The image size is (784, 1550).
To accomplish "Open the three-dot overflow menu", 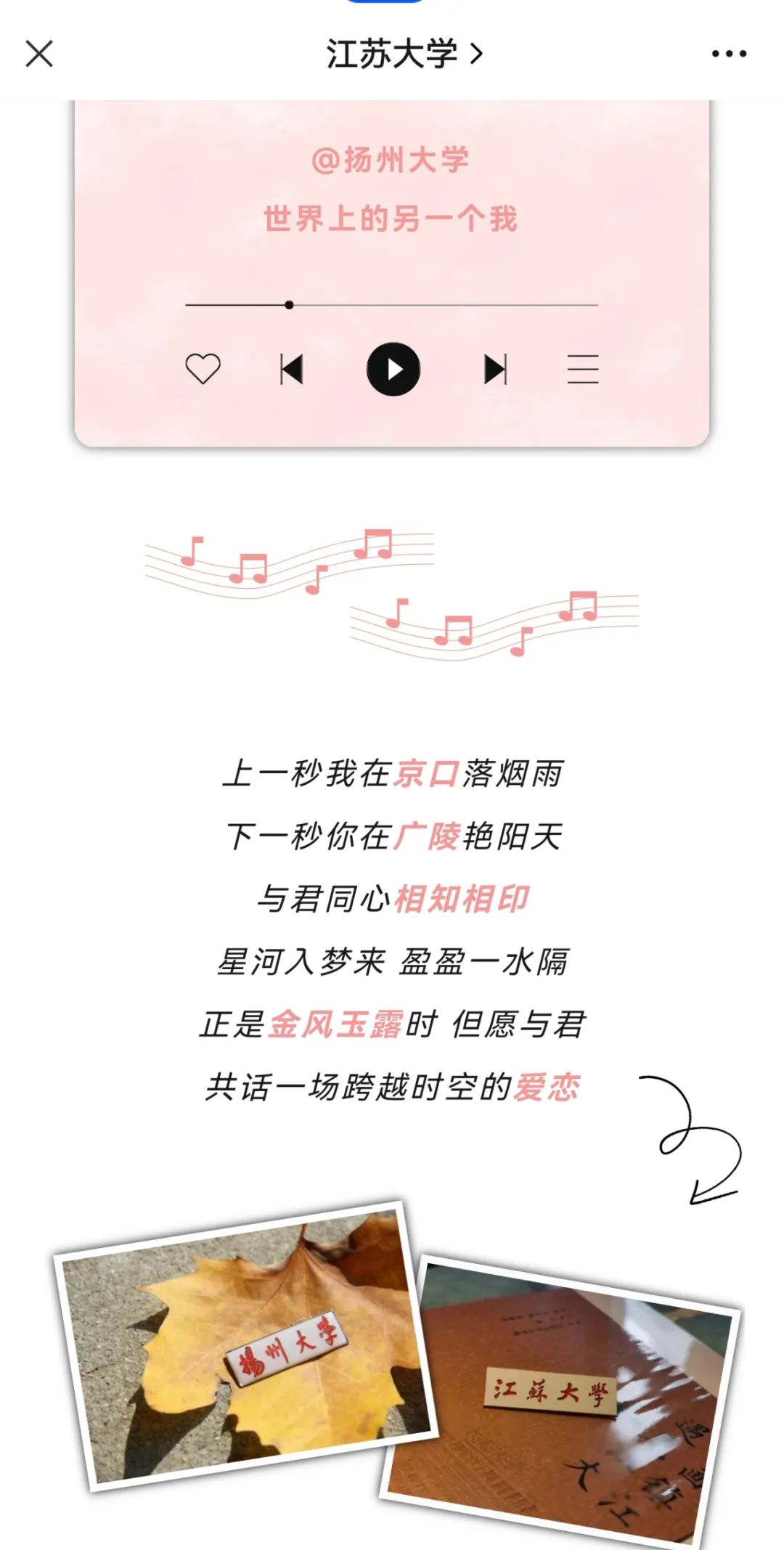I will point(729,54).
